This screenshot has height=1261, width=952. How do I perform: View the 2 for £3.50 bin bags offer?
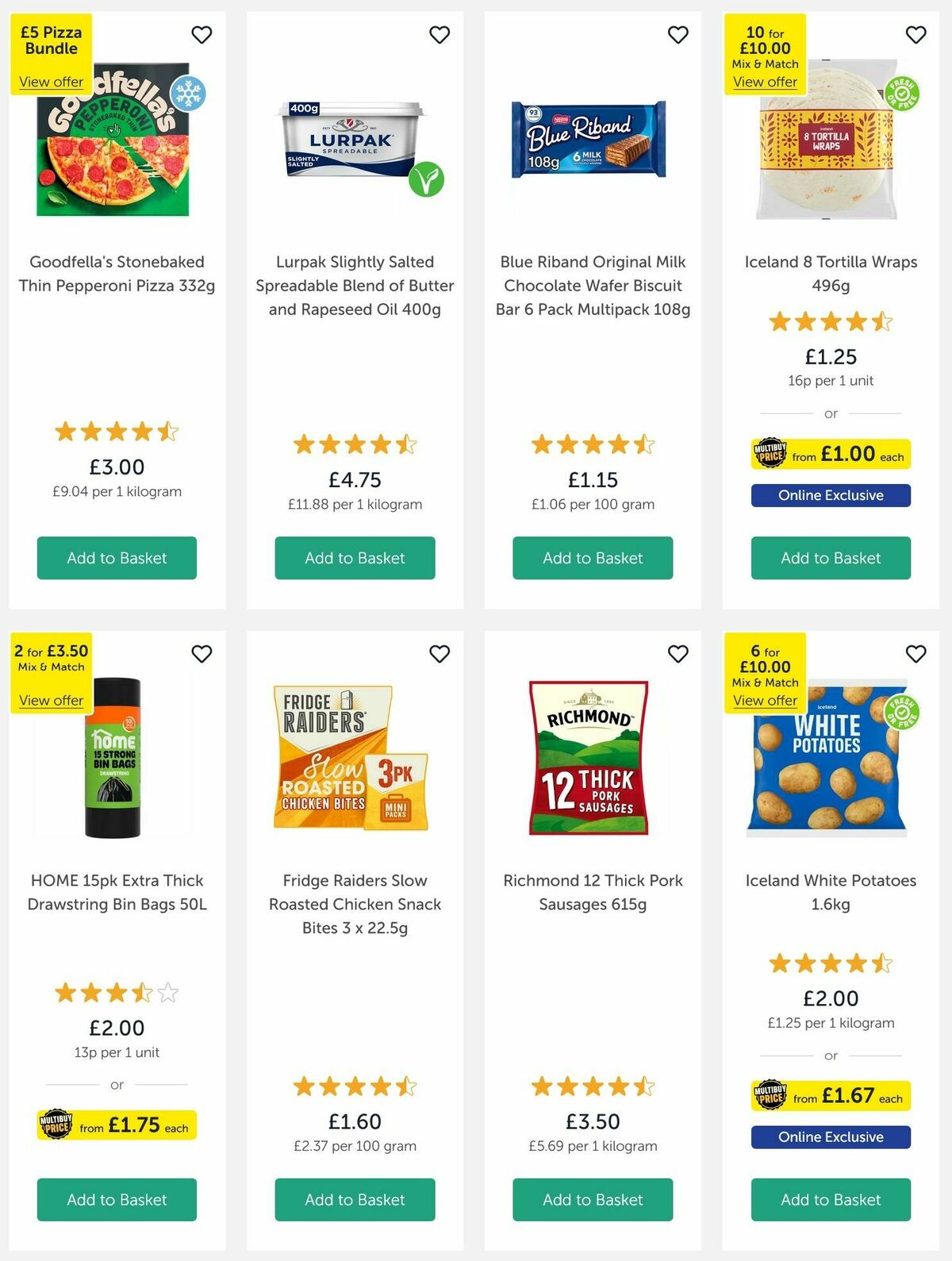(x=51, y=700)
